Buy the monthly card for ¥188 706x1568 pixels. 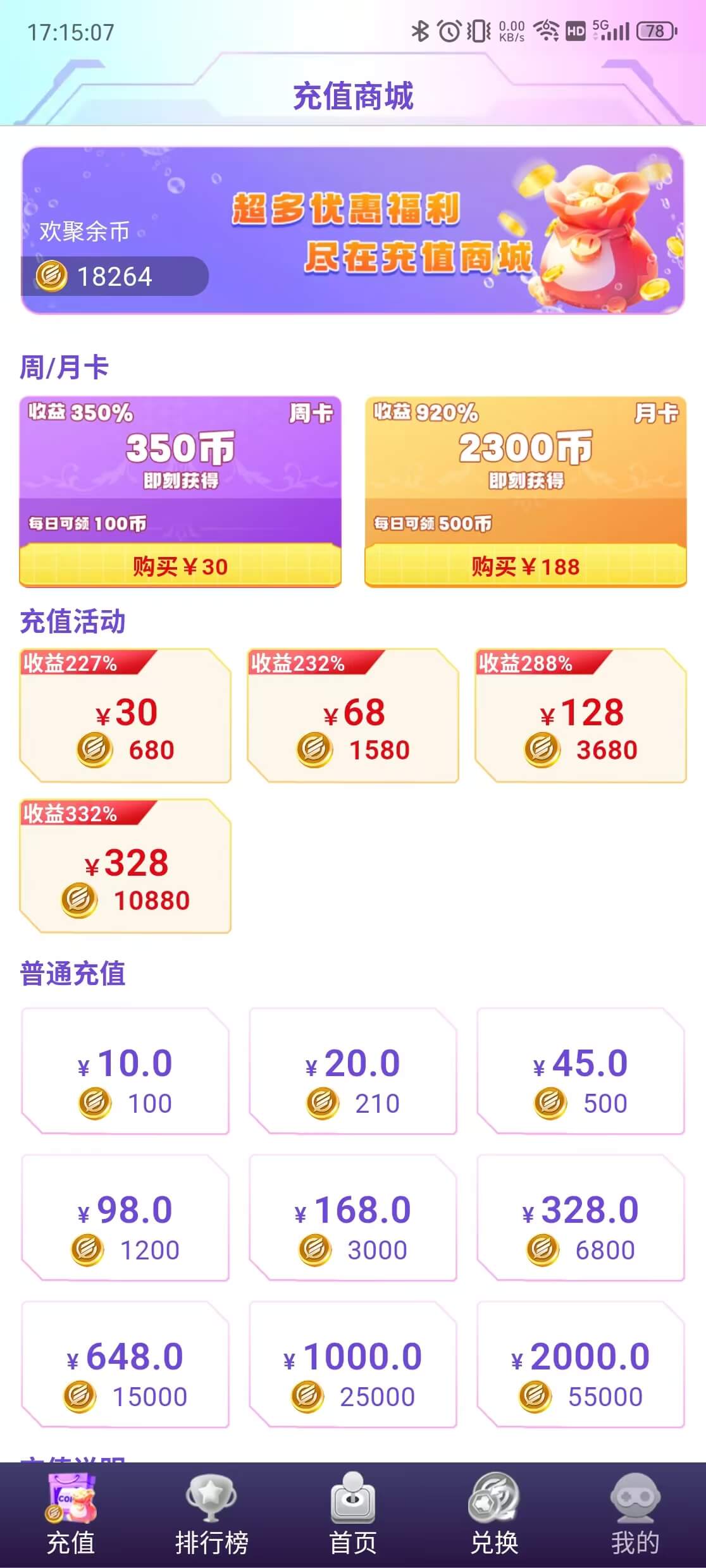(525, 566)
